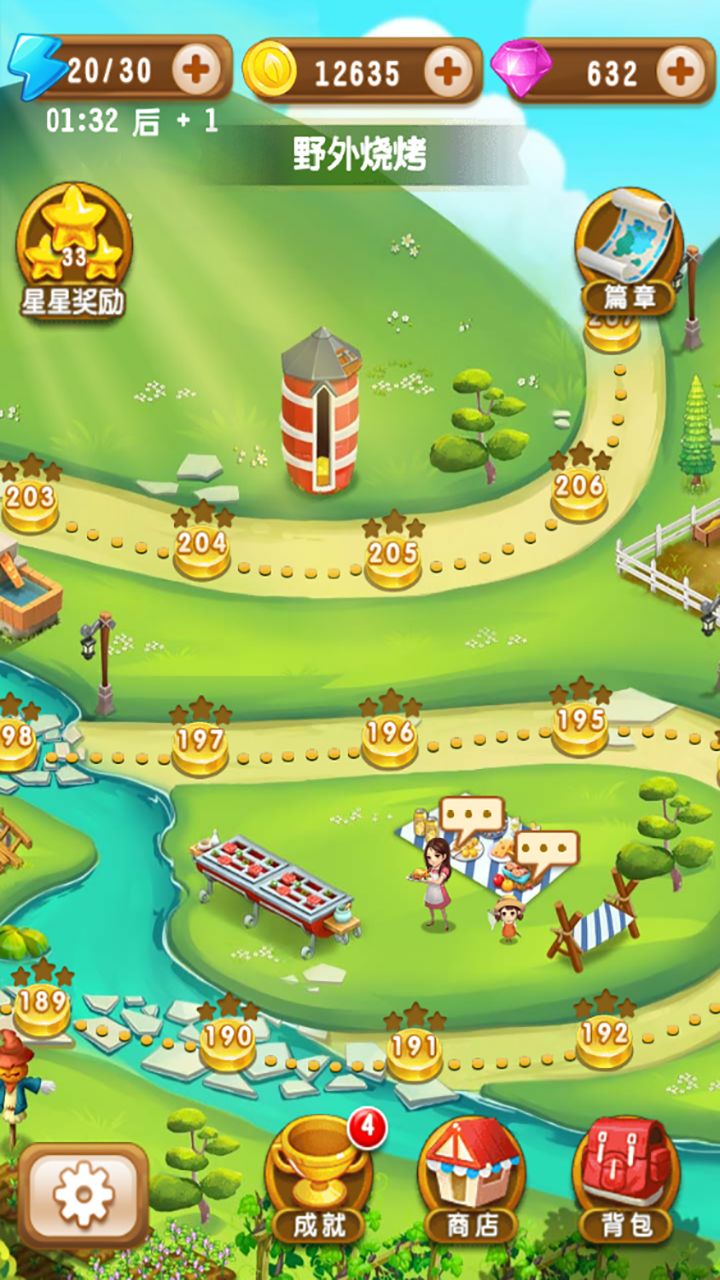Tap the plus to buy more coins

pyautogui.click(x=448, y=70)
